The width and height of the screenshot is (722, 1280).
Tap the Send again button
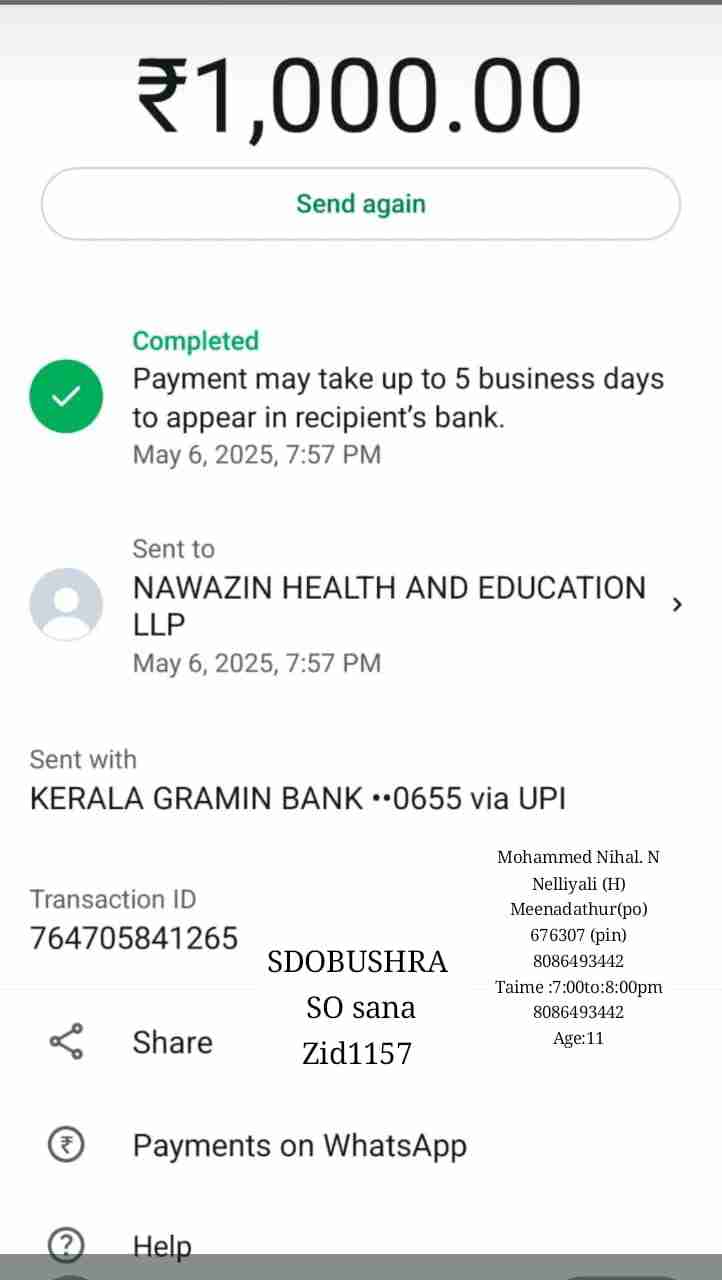360,204
